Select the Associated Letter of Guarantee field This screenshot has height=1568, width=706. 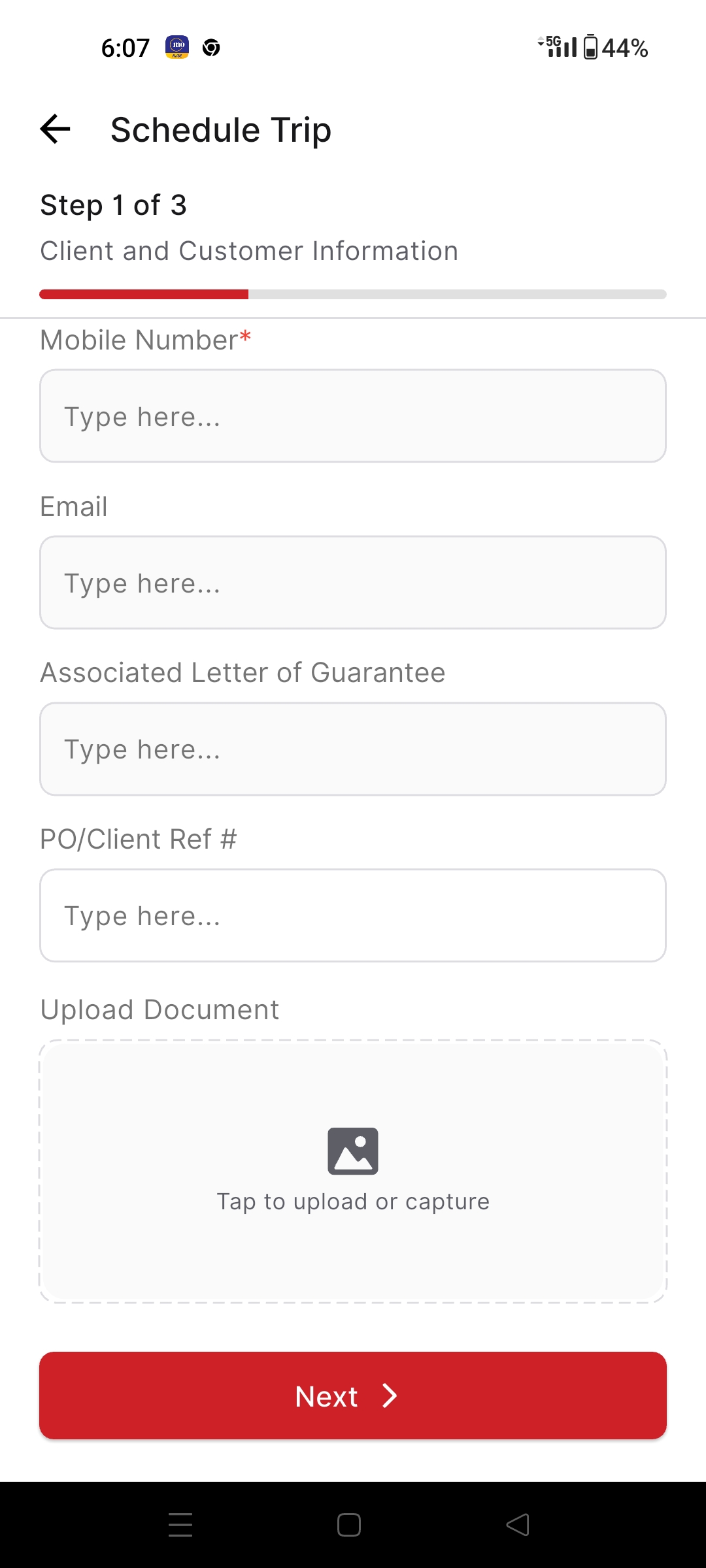(353, 749)
